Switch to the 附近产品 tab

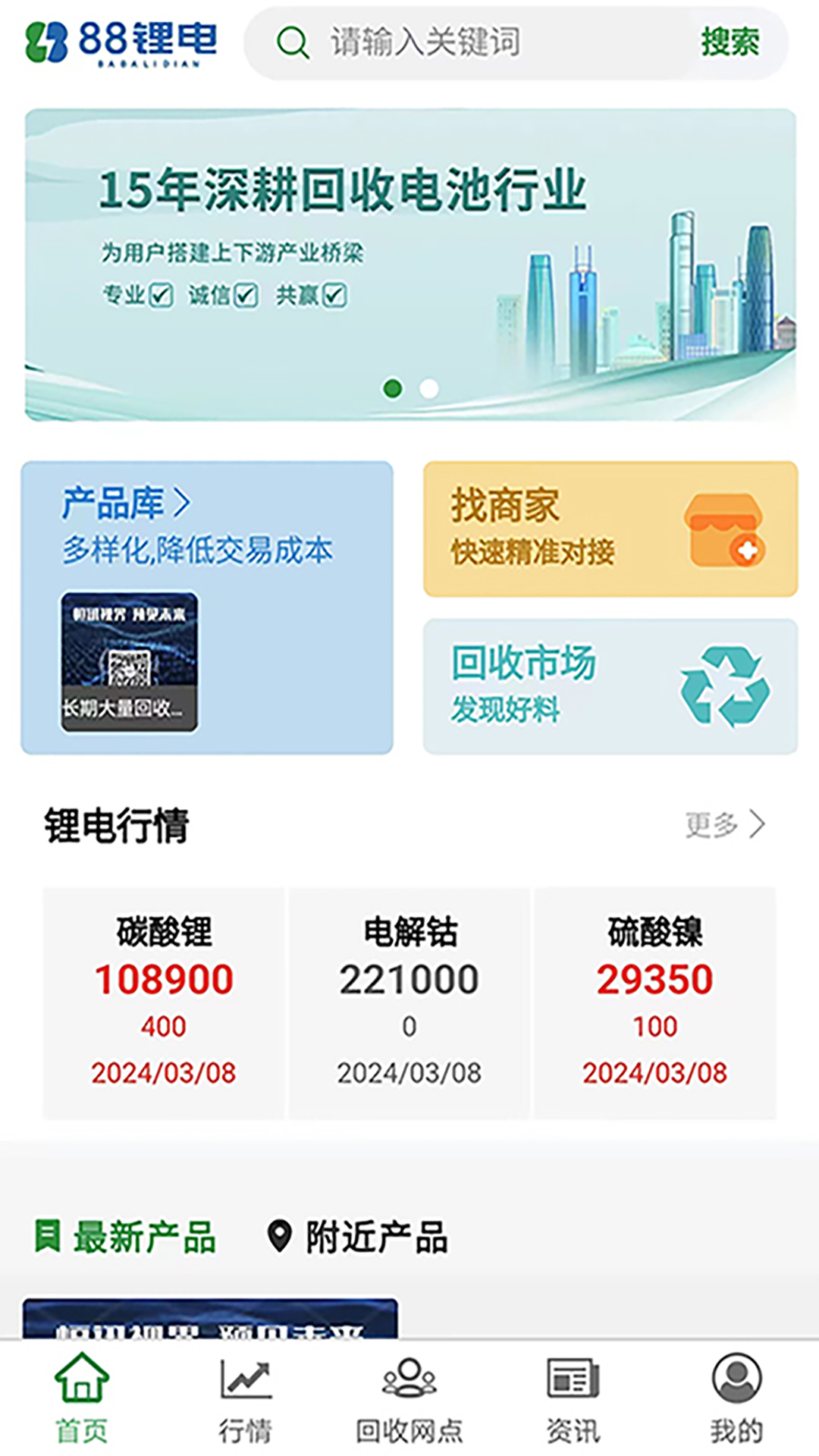point(358,1237)
